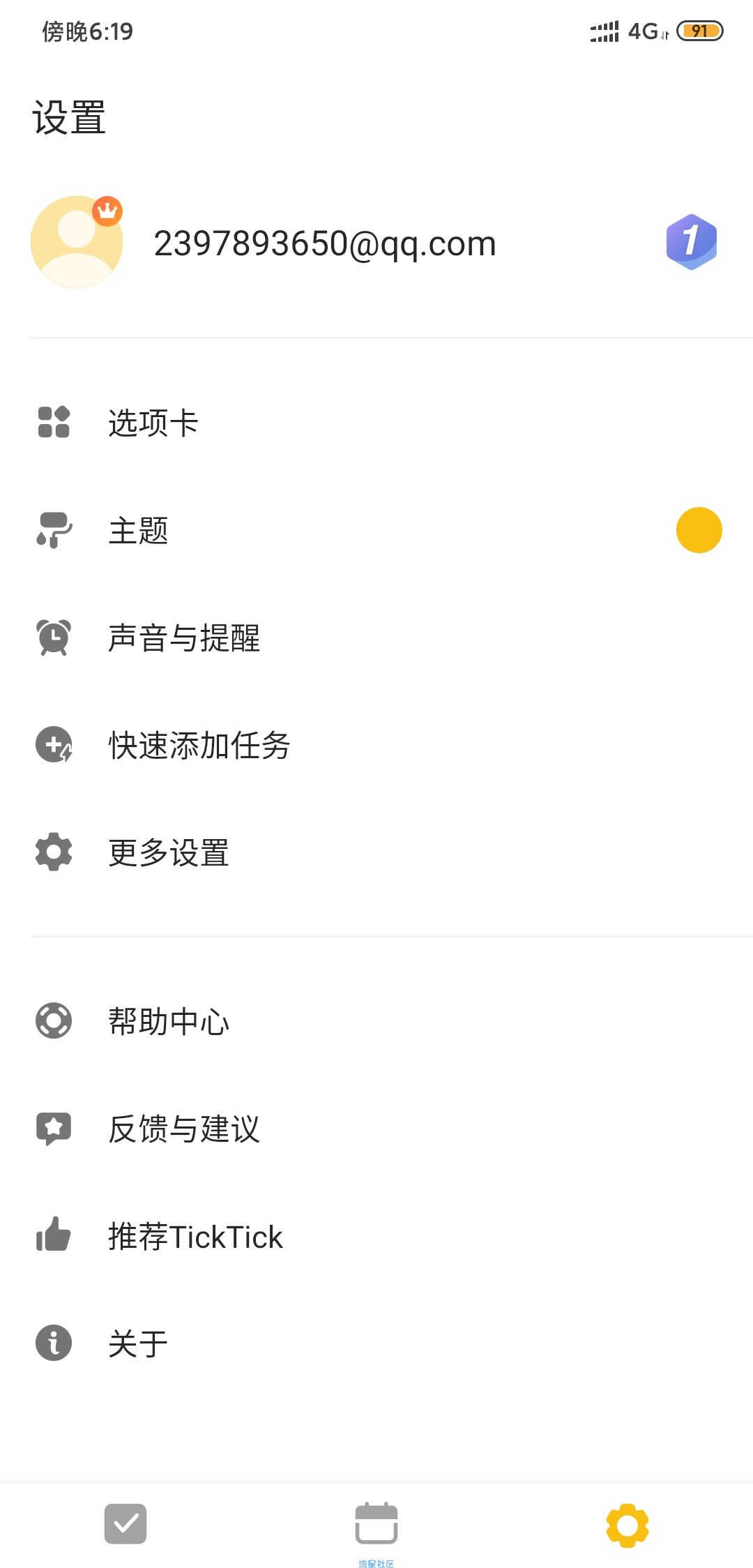Screen dimensions: 753x1568
Task: Switch to the tasks checkbox tab
Action: [125, 1524]
